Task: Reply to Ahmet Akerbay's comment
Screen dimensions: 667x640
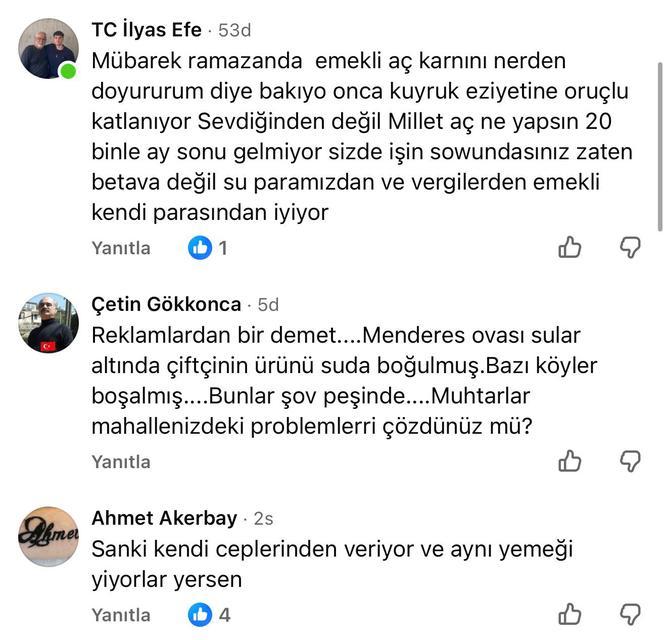Action: (121, 614)
